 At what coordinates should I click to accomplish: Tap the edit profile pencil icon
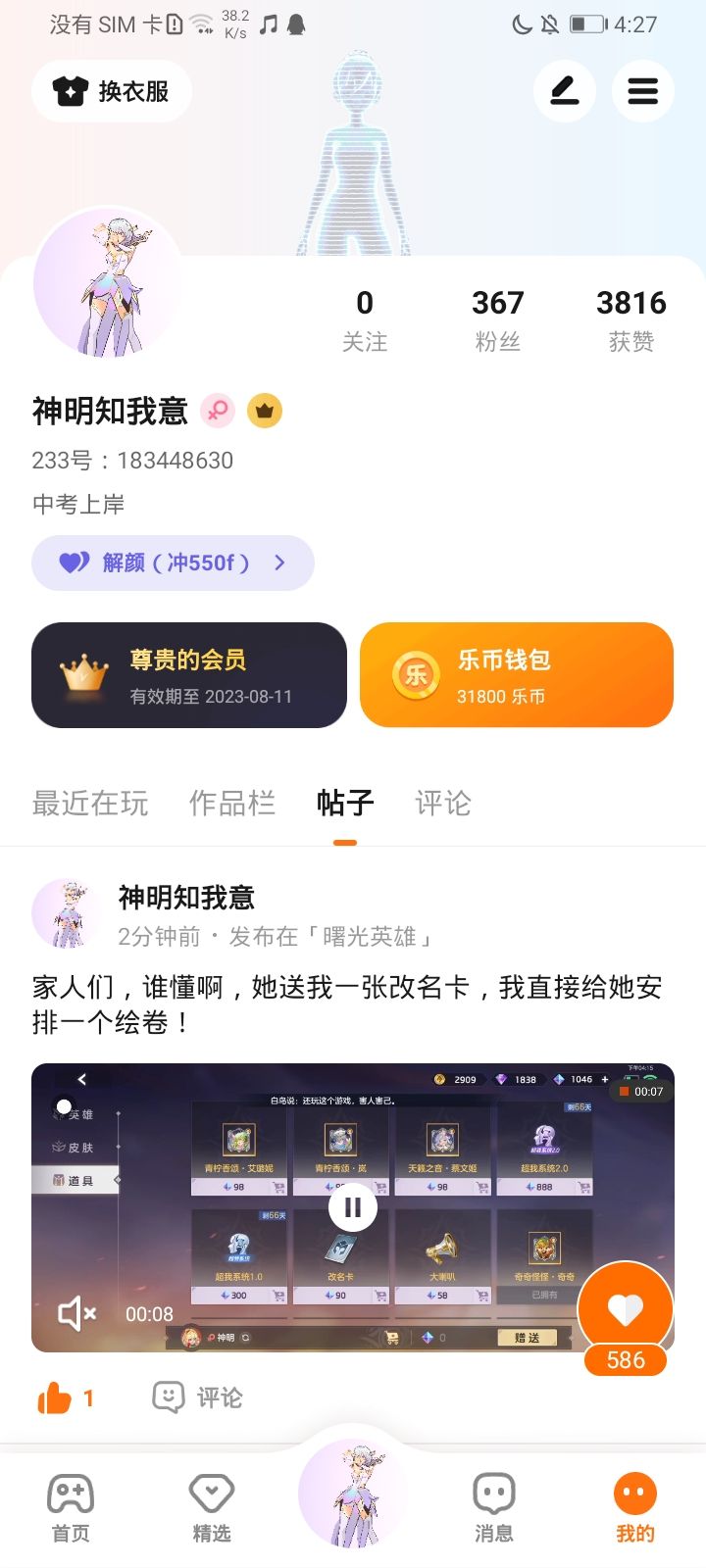564,91
